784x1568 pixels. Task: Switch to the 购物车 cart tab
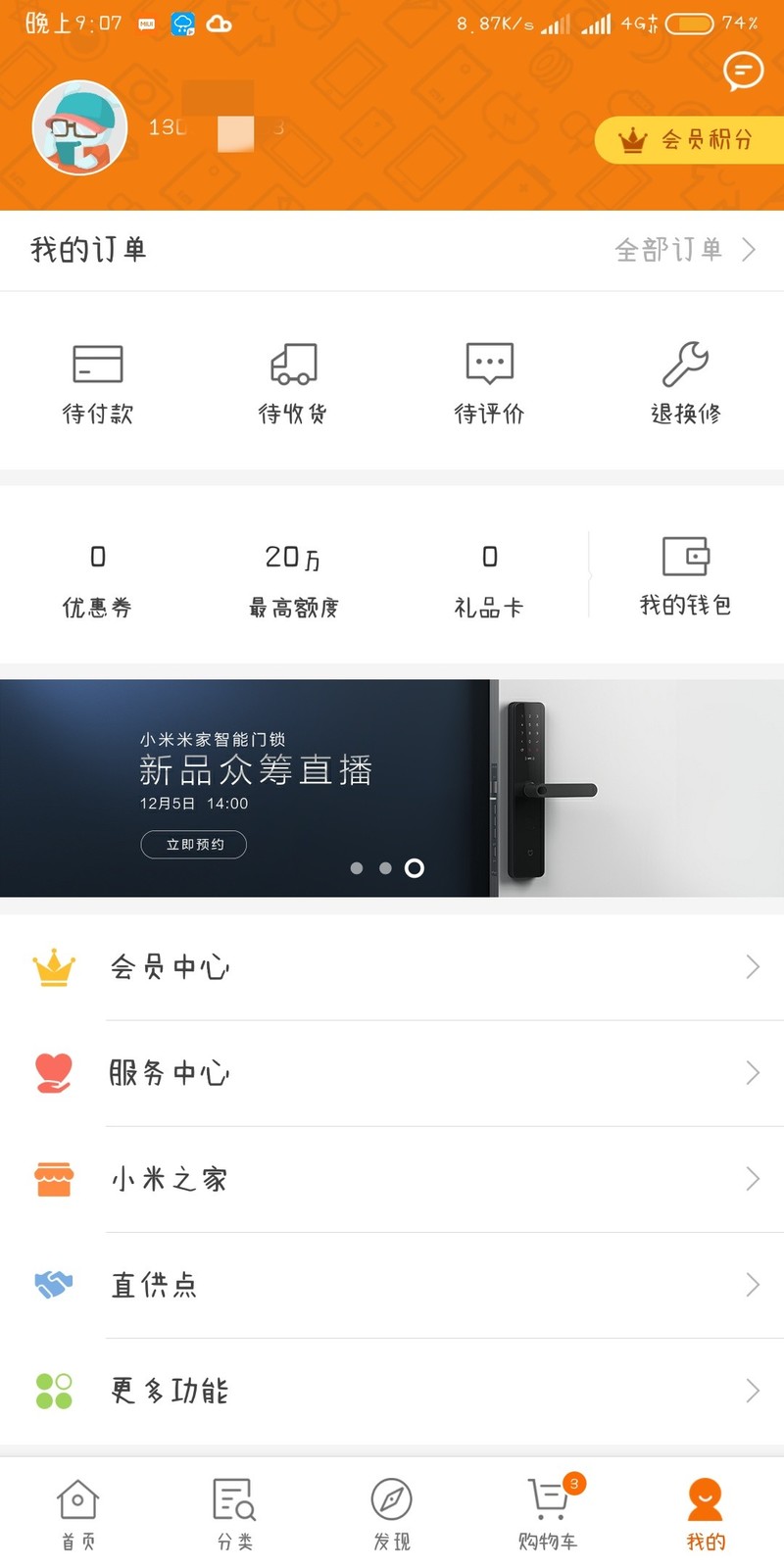[x=549, y=1513]
